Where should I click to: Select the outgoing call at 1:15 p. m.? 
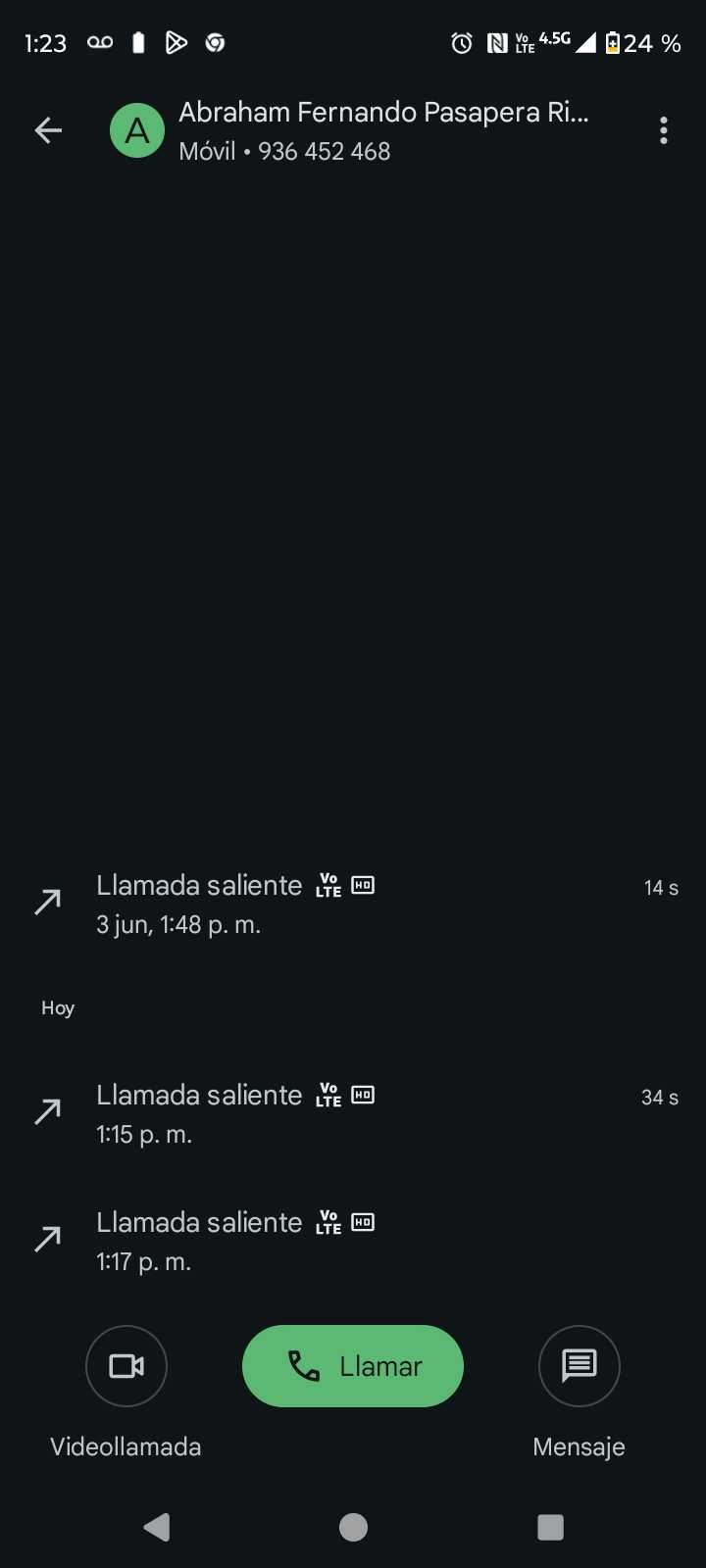coord(353,1113)
